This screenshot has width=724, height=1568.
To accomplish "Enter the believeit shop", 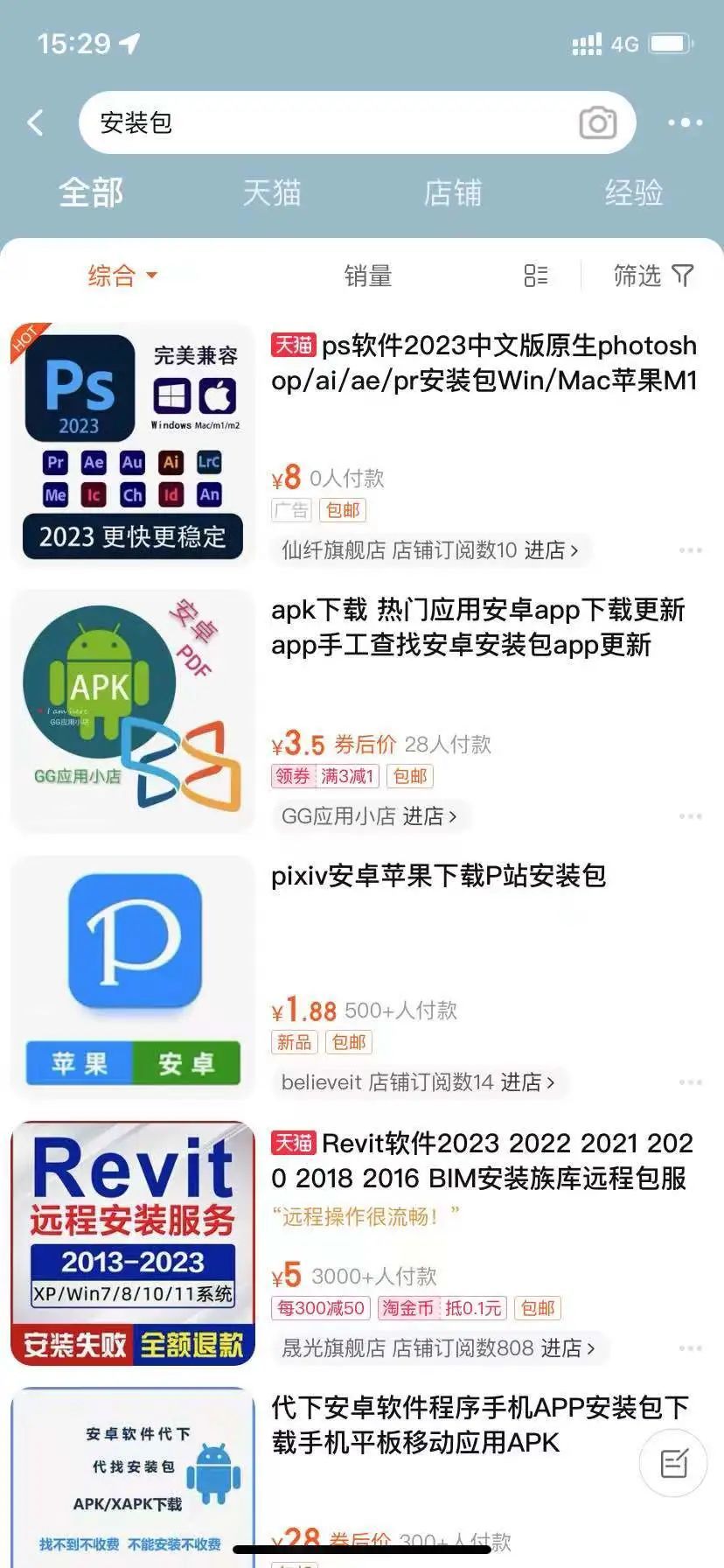I will (417, 1082).
